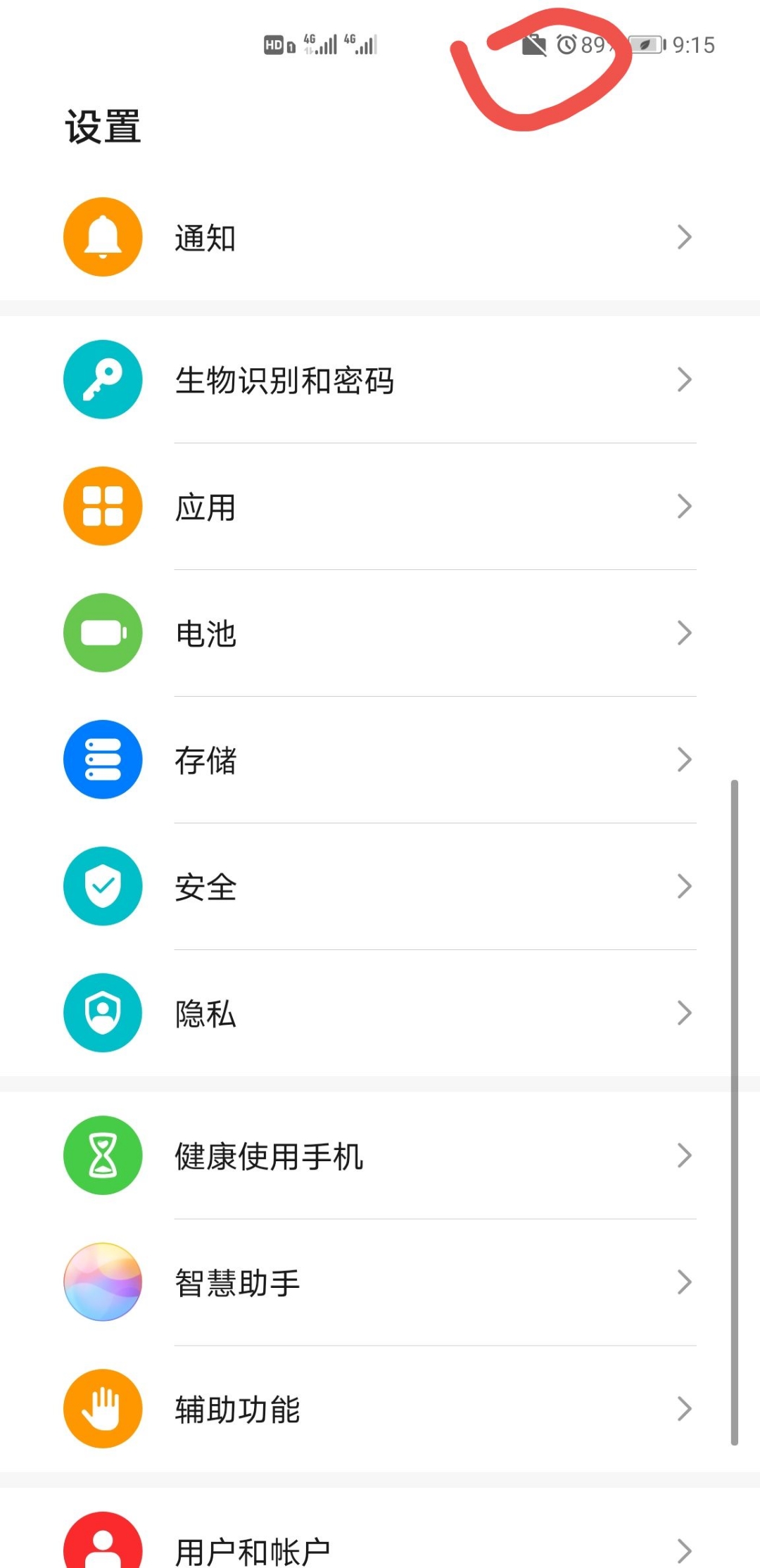Image resolution: width=760 pixels, height=1568 pixels.
Task: Open the 隐私 privacy icon
Action: tap(102, 1013)
